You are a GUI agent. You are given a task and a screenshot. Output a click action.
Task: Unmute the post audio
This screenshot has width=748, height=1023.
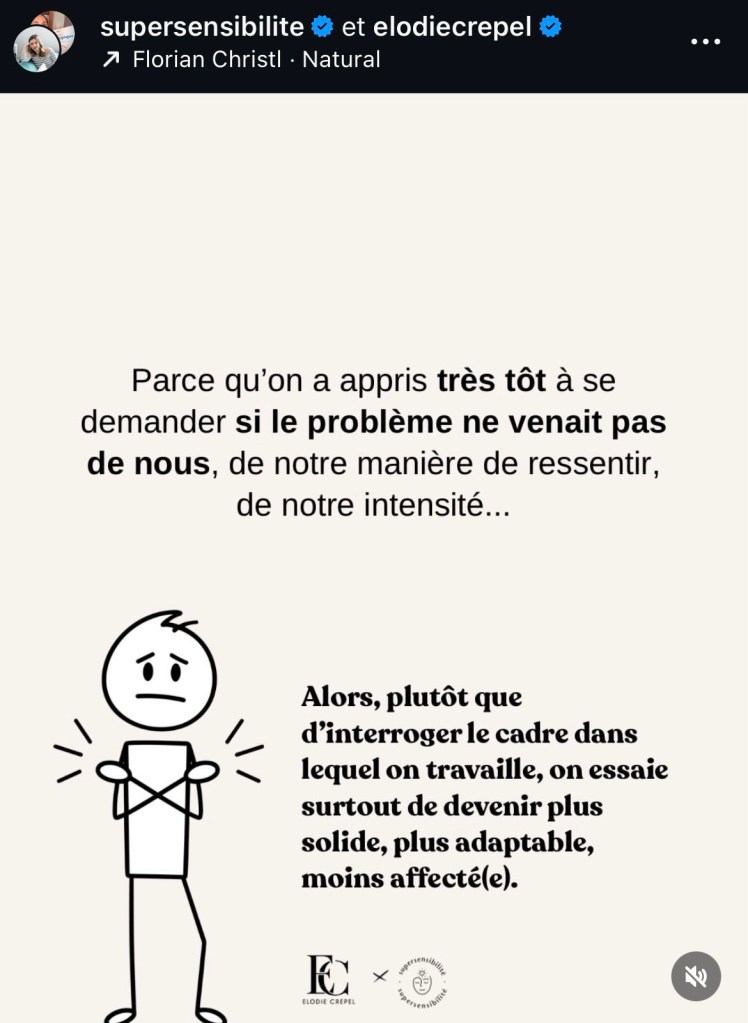pyautogui.click(x=696, y=976)
